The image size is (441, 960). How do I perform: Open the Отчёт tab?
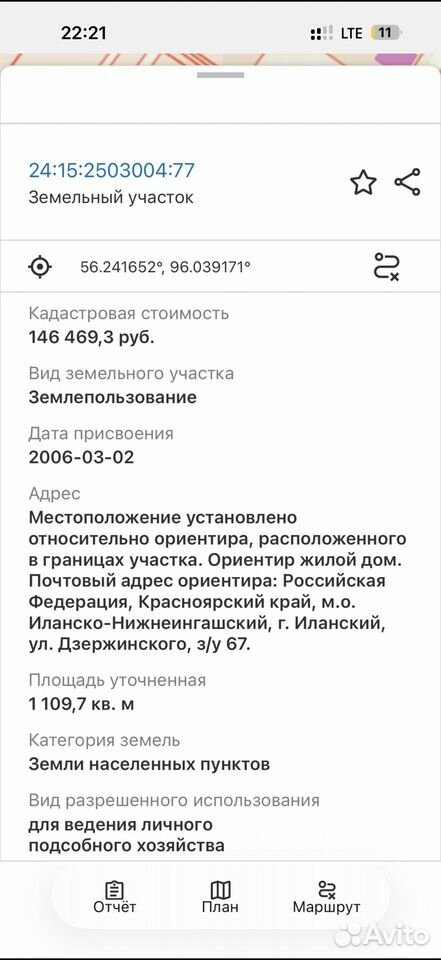point(115,897)
